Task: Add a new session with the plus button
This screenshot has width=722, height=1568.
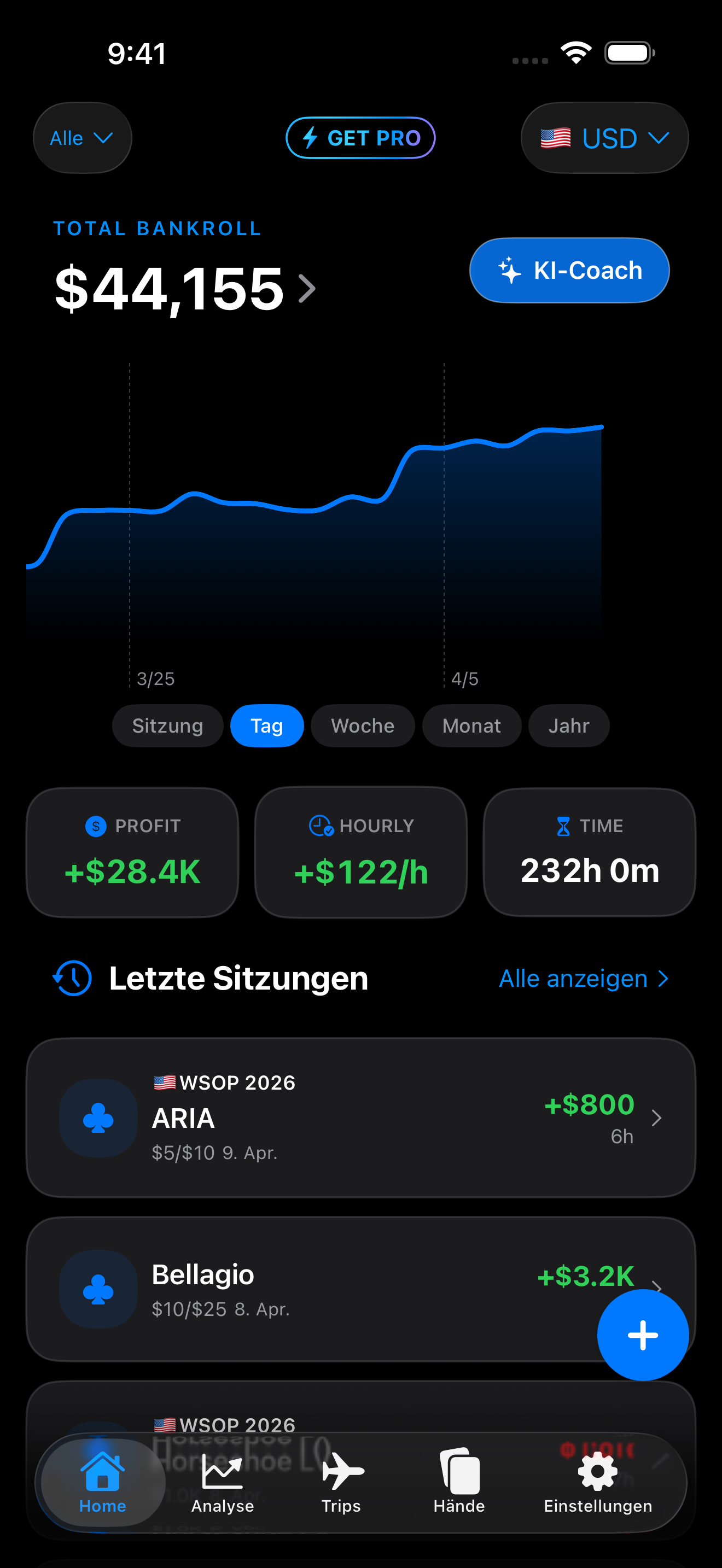Action: click(x=642, y=1335)
